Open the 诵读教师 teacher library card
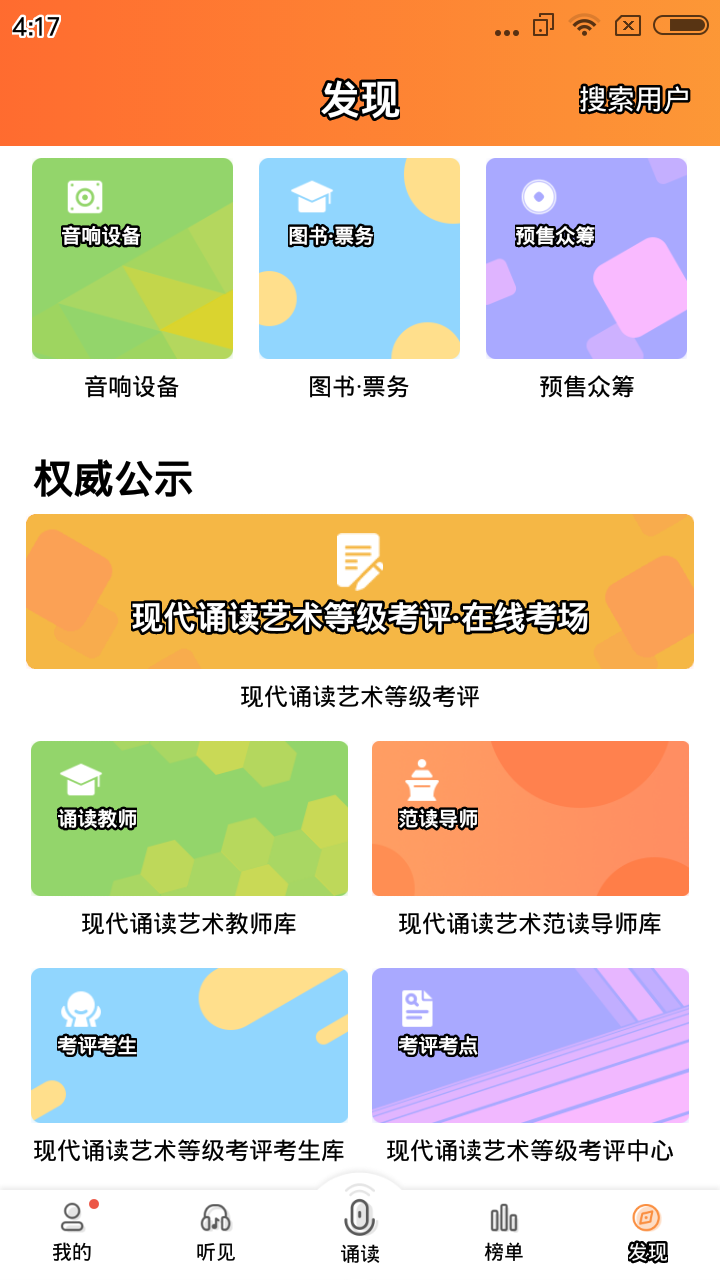 (189, 818)
